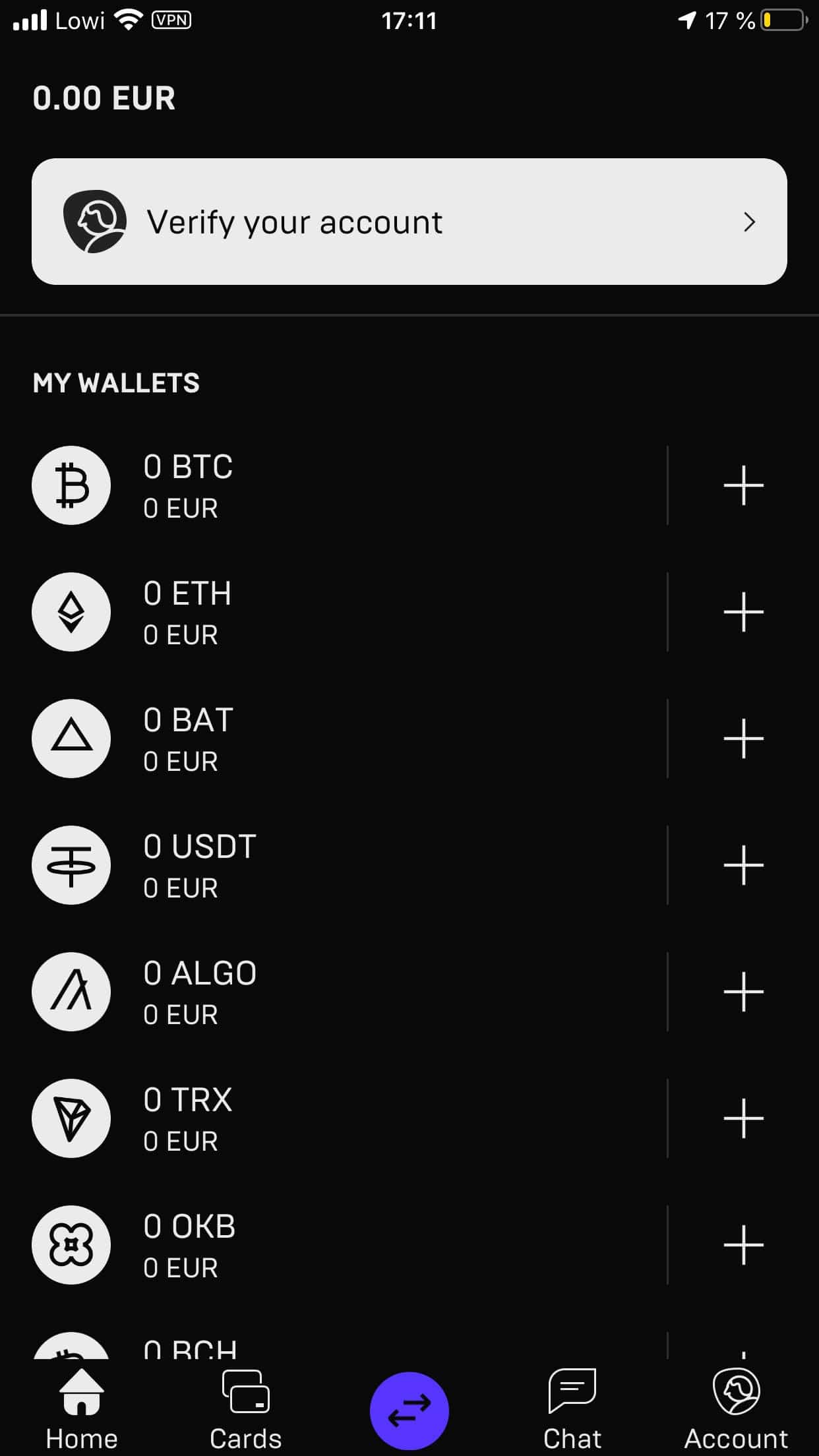Viewport: 819px width, 1456px height.
Task: Tap the plus icon beside OKB
Action: tap(743, 1246)
